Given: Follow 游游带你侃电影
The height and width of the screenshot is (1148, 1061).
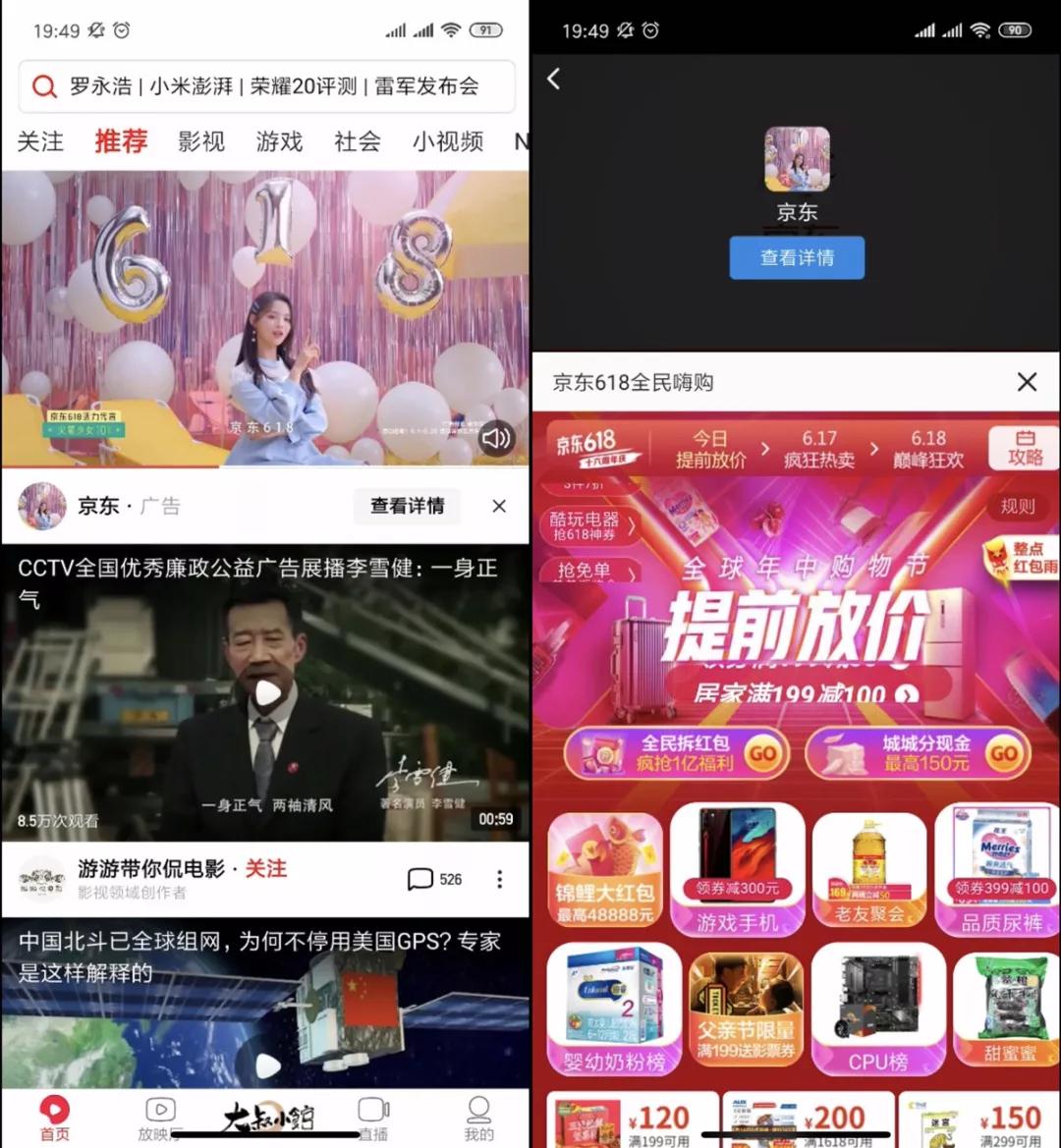Looking at the screenshot, I should tap(266, 868).
